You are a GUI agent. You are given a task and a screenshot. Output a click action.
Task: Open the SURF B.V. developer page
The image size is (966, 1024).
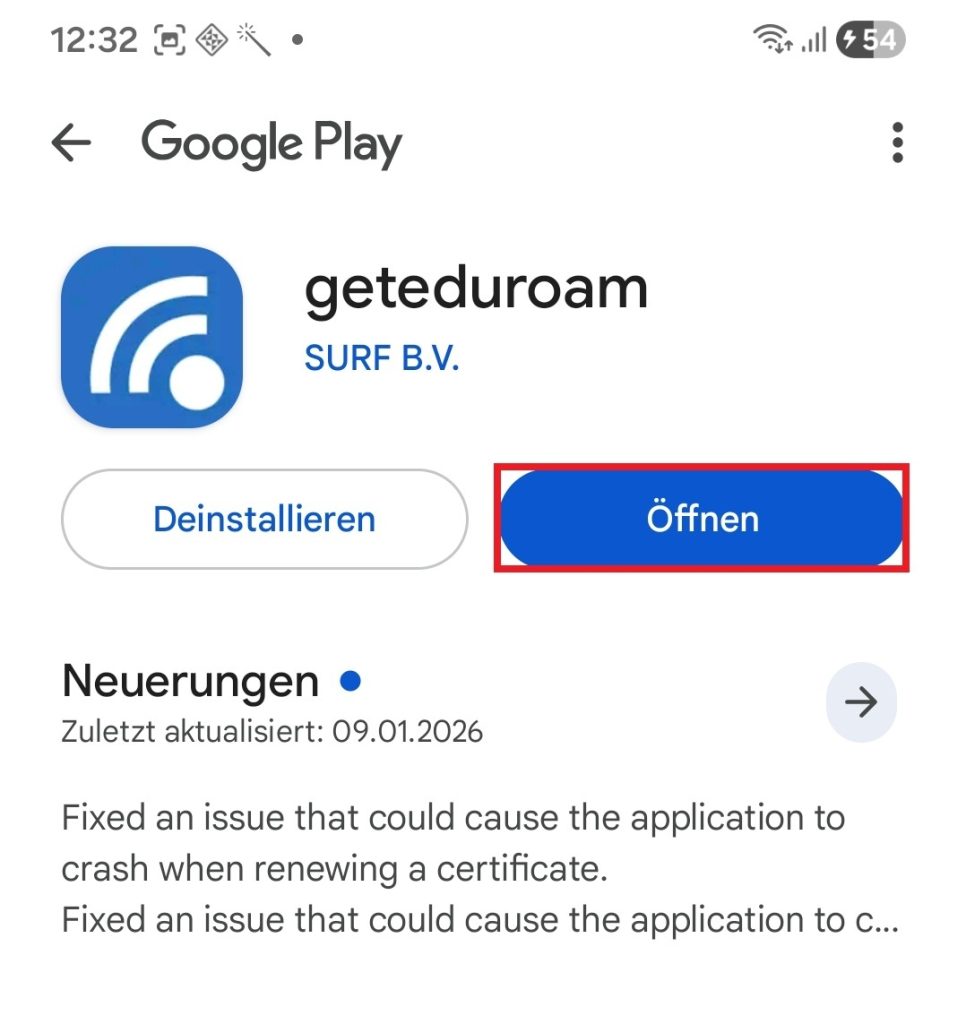[381, 359]
